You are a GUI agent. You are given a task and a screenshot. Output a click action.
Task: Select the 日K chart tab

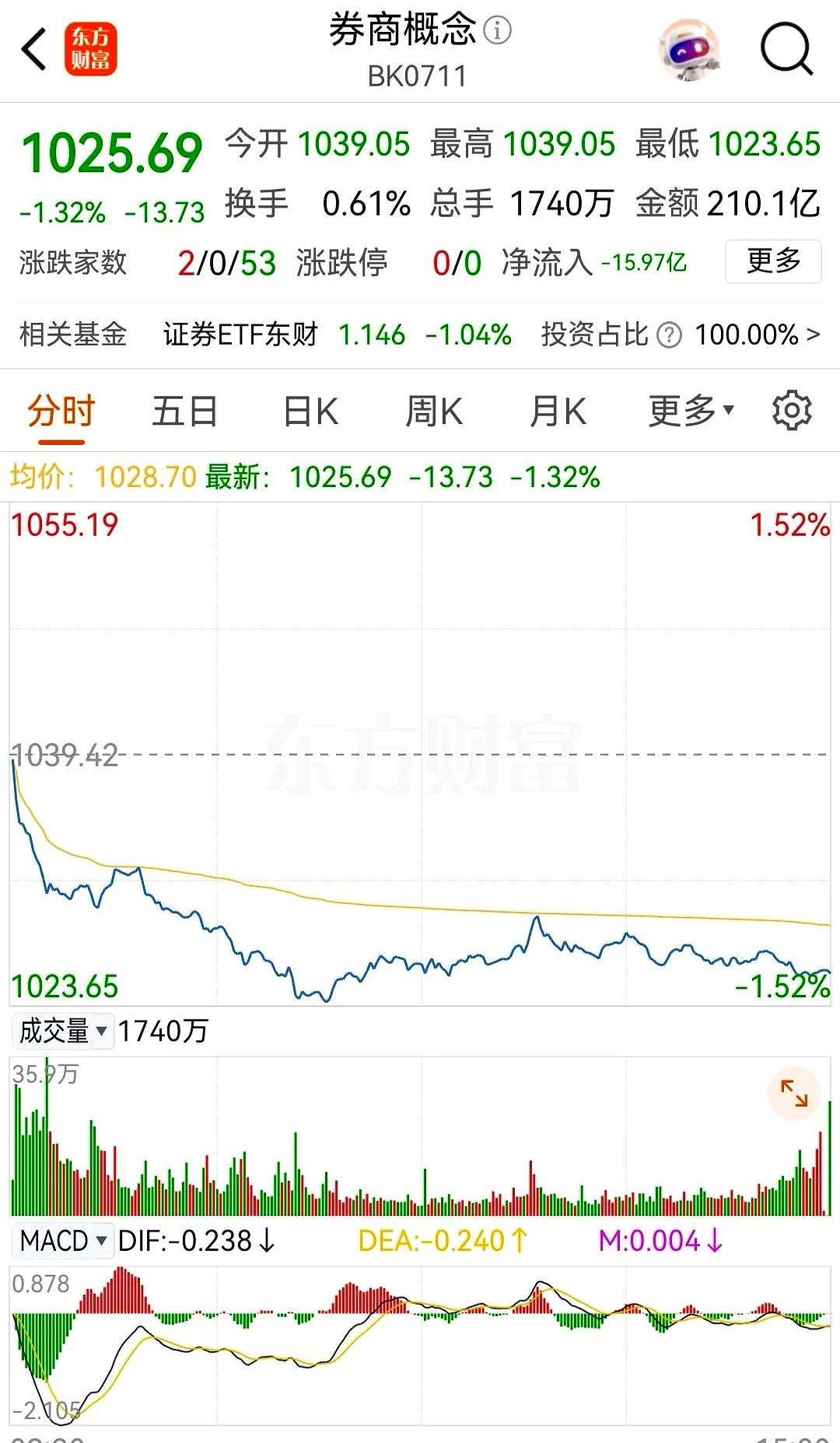point(310,410)
